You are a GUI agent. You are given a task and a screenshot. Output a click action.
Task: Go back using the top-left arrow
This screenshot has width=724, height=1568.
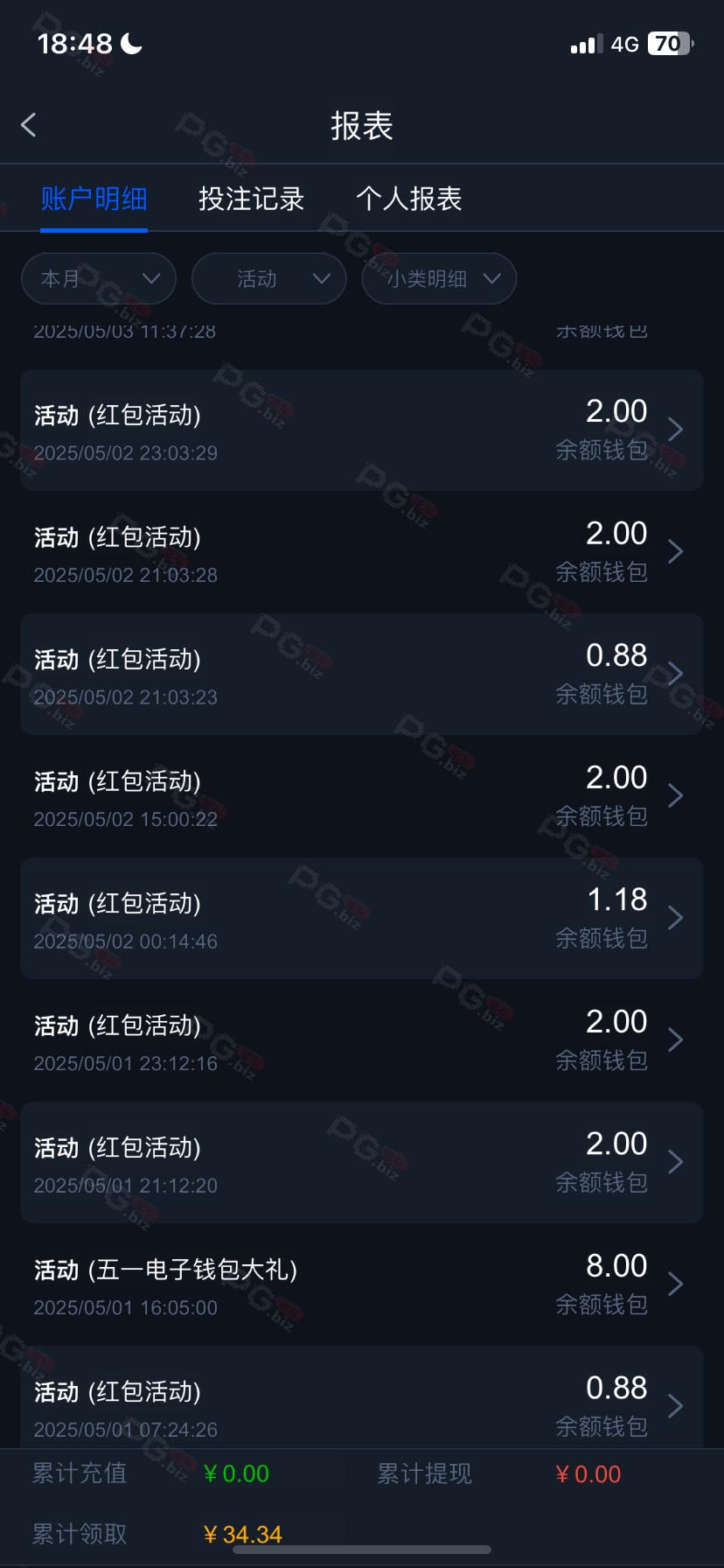click(x=29, y=125)
